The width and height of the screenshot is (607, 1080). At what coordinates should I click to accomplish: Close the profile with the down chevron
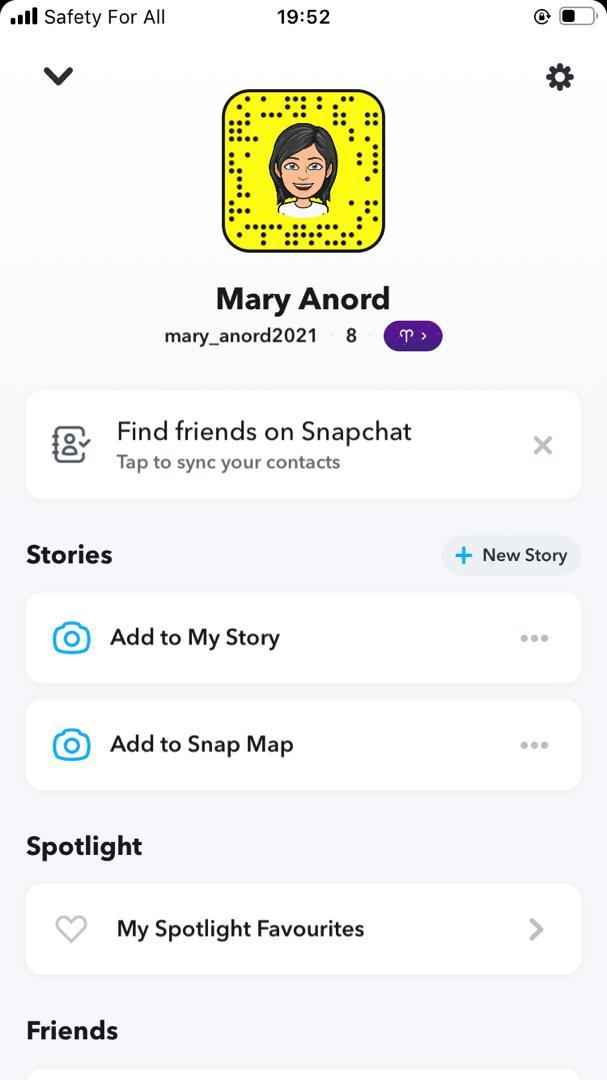tap(58, 76)
